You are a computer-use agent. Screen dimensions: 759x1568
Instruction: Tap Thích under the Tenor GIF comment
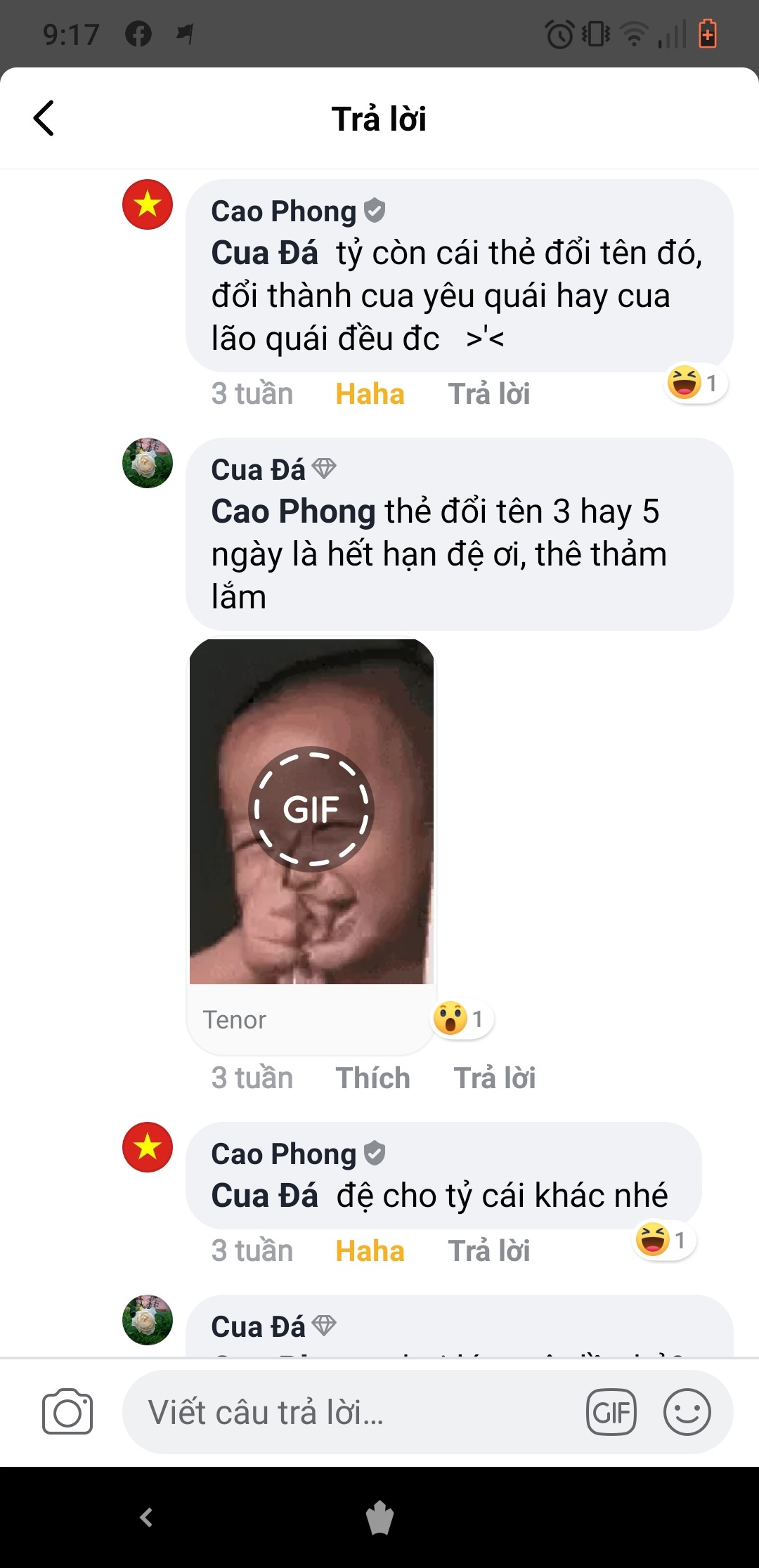pyautogui.click(x=372, y=1078)
